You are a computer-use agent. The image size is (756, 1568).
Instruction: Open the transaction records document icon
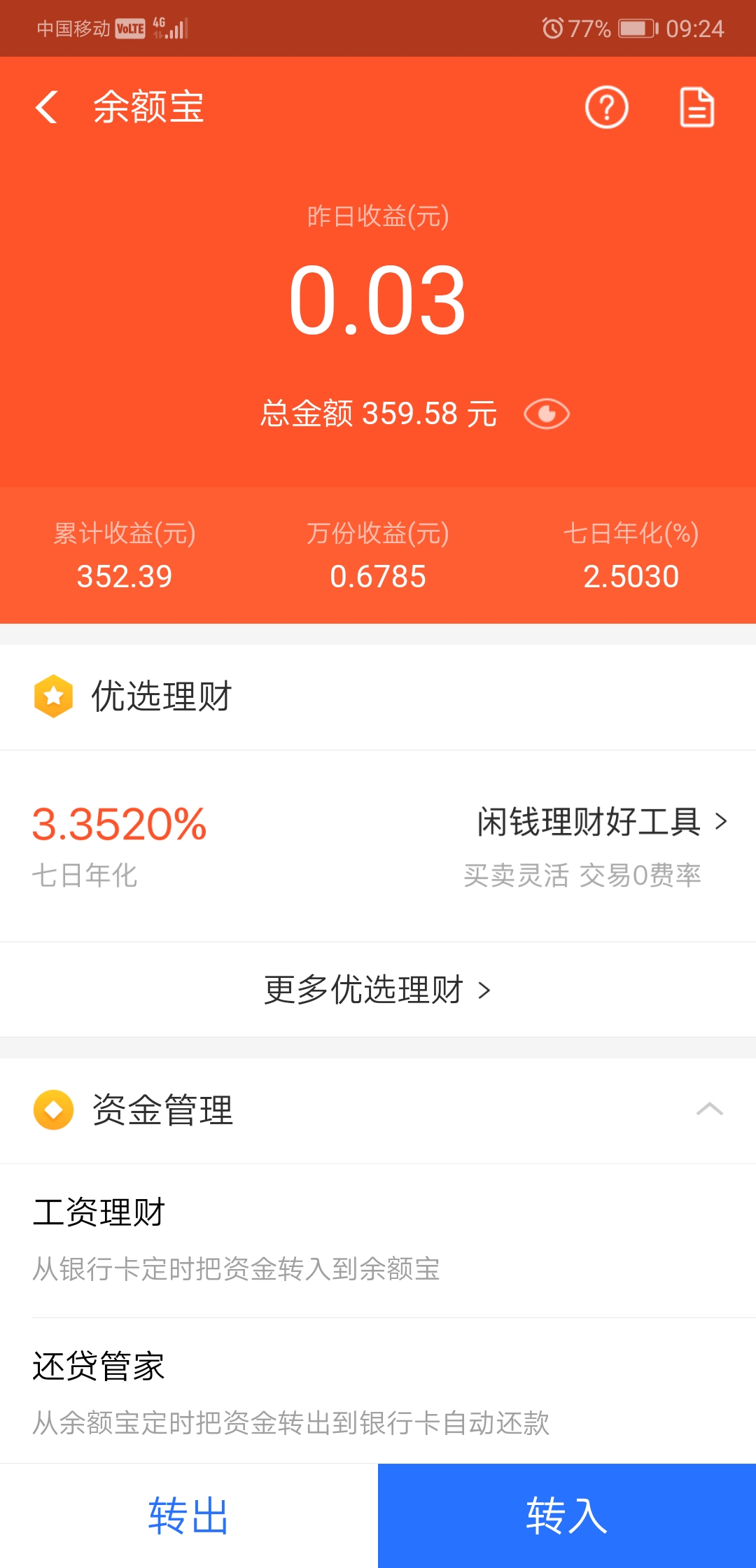[696, 108]
